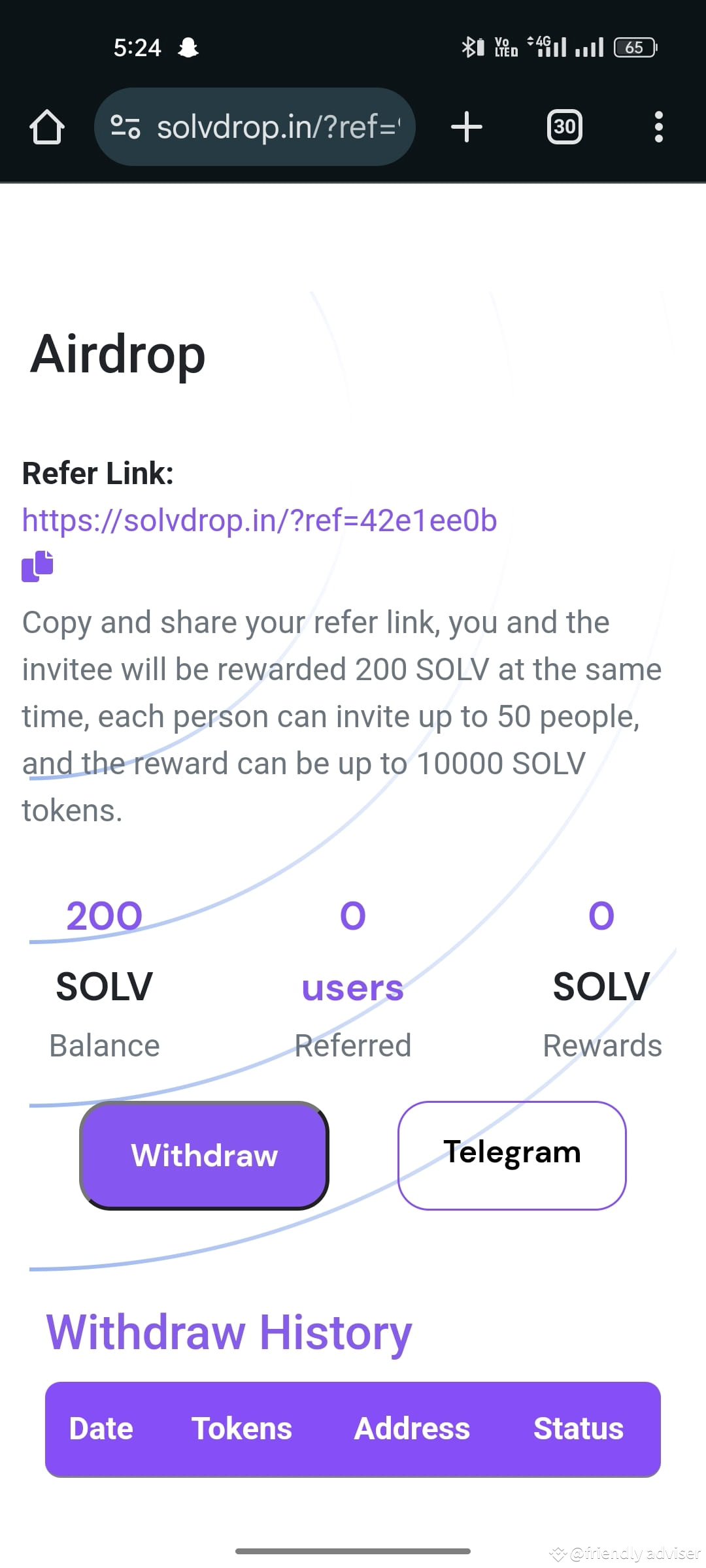Tap the battery indicator showing 65
This screenshot has width=706, height=1568.
pos(633,48)
